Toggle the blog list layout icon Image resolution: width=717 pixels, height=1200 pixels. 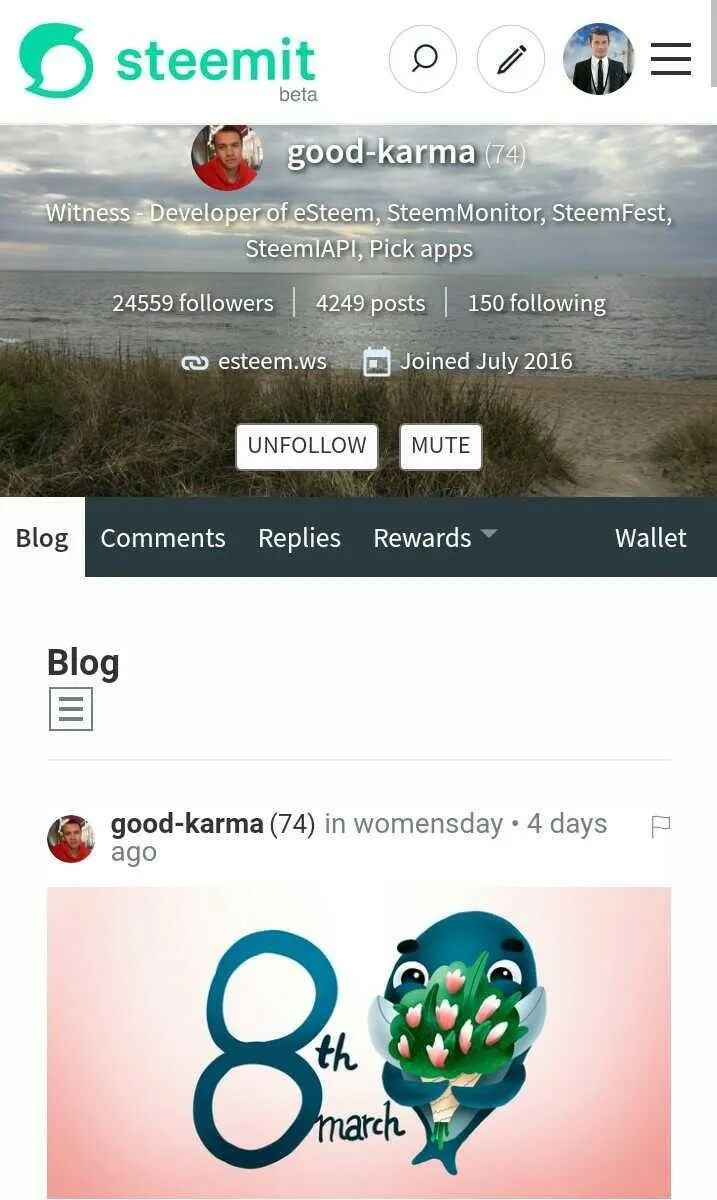coord(70,709)
